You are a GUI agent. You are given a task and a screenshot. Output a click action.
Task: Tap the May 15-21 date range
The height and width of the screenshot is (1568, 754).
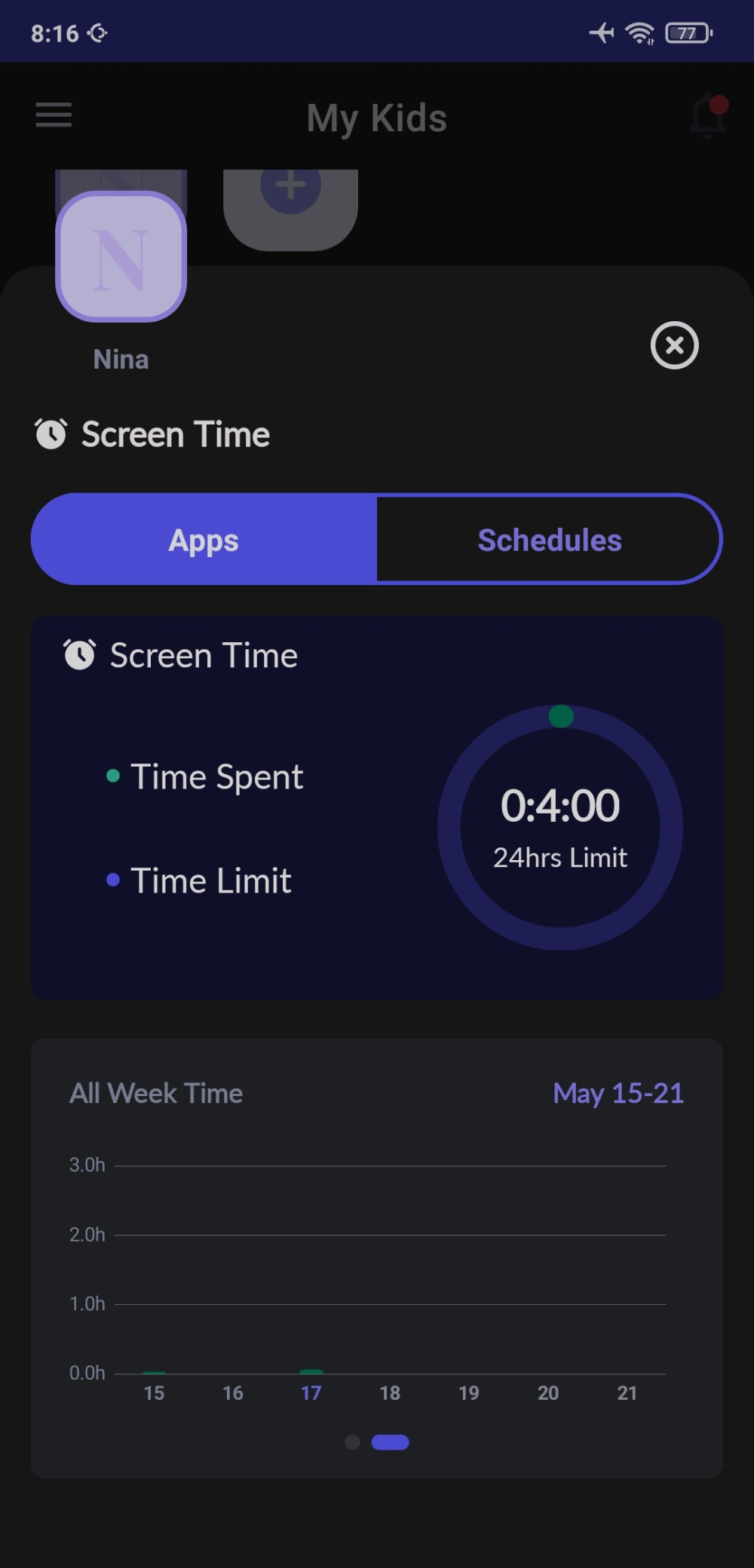point(618,1093)
